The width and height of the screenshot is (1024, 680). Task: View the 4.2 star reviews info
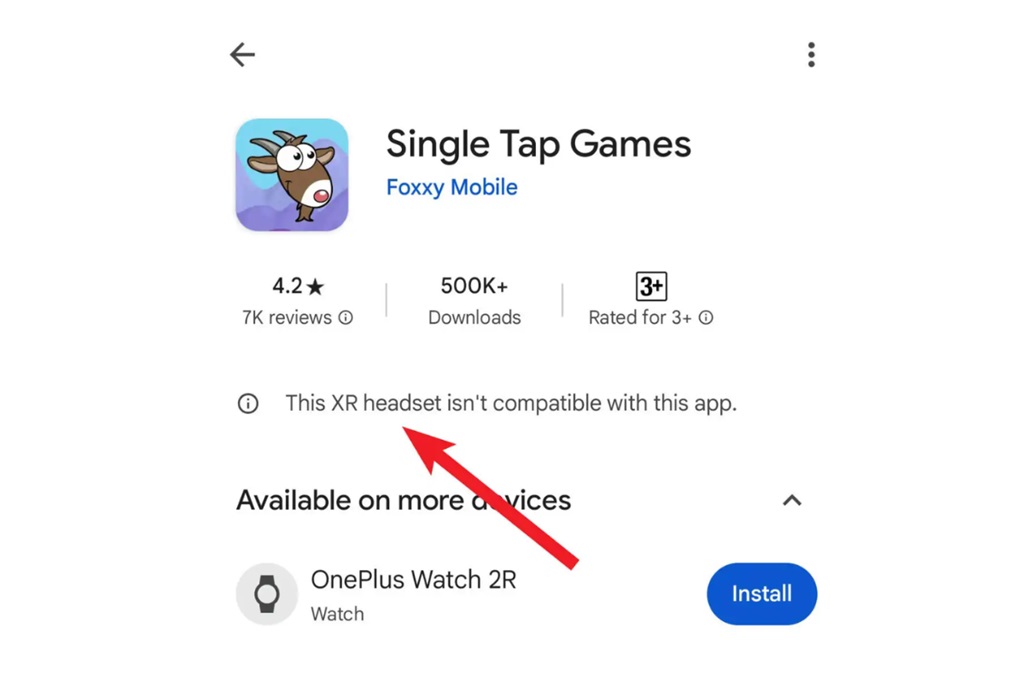297,301
